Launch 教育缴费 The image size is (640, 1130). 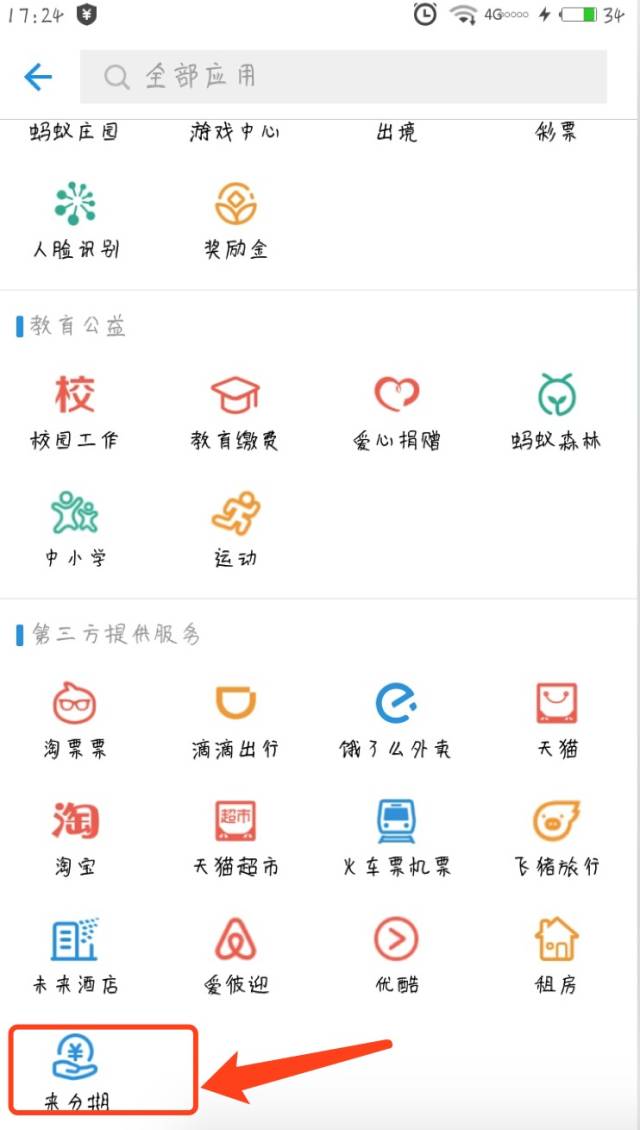coord(235,411)
